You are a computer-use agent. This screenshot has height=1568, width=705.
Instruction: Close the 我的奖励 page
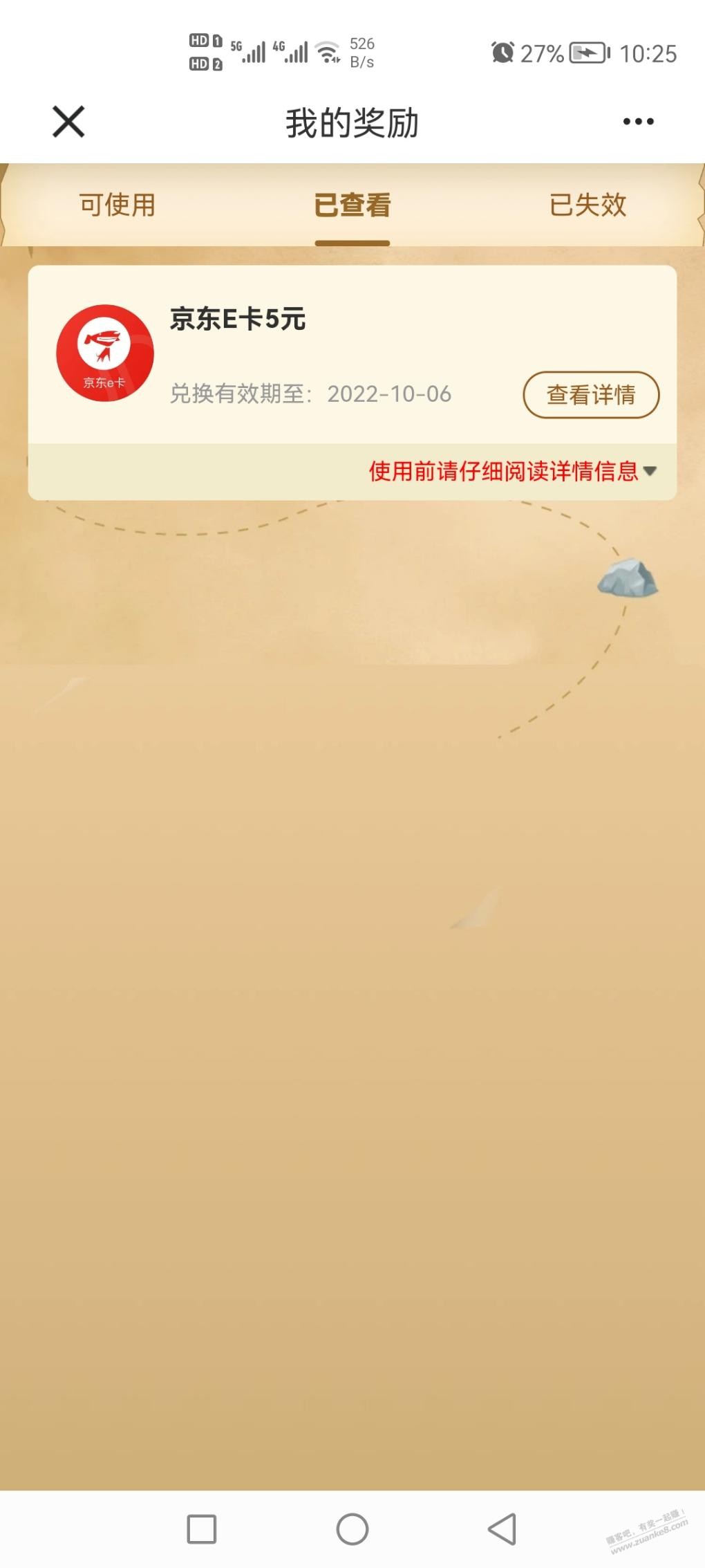click(68, 122)
